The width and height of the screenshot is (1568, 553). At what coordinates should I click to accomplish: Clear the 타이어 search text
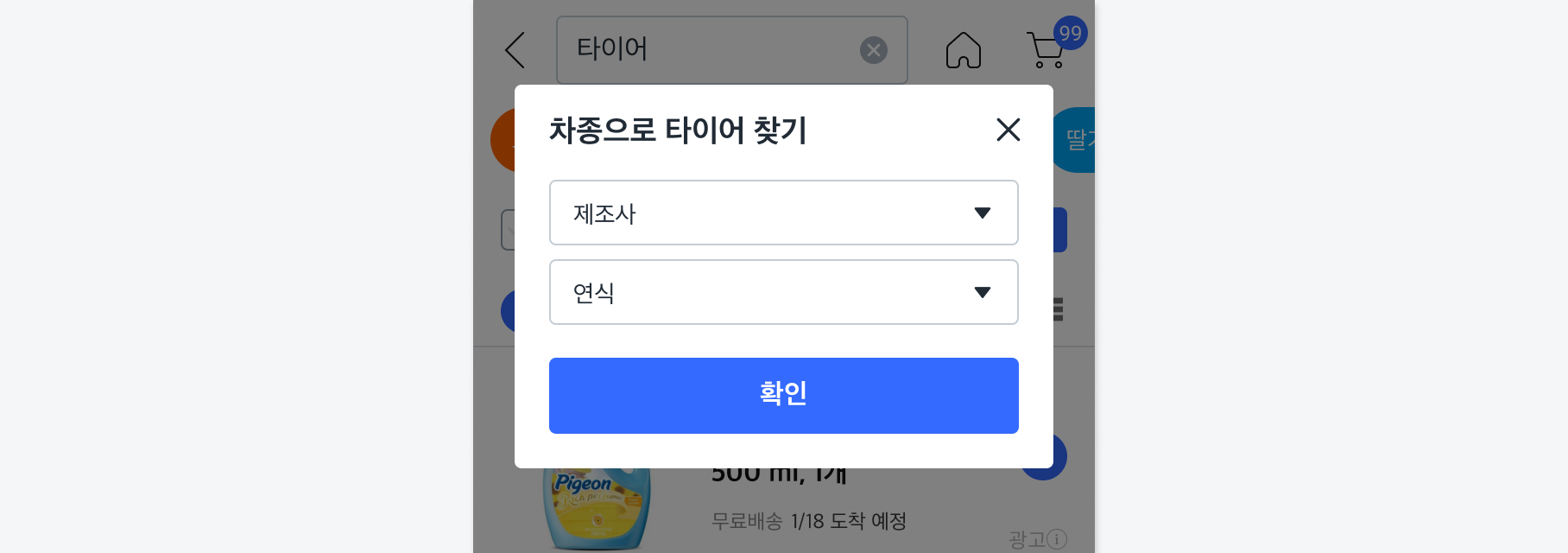click(873, 50)
